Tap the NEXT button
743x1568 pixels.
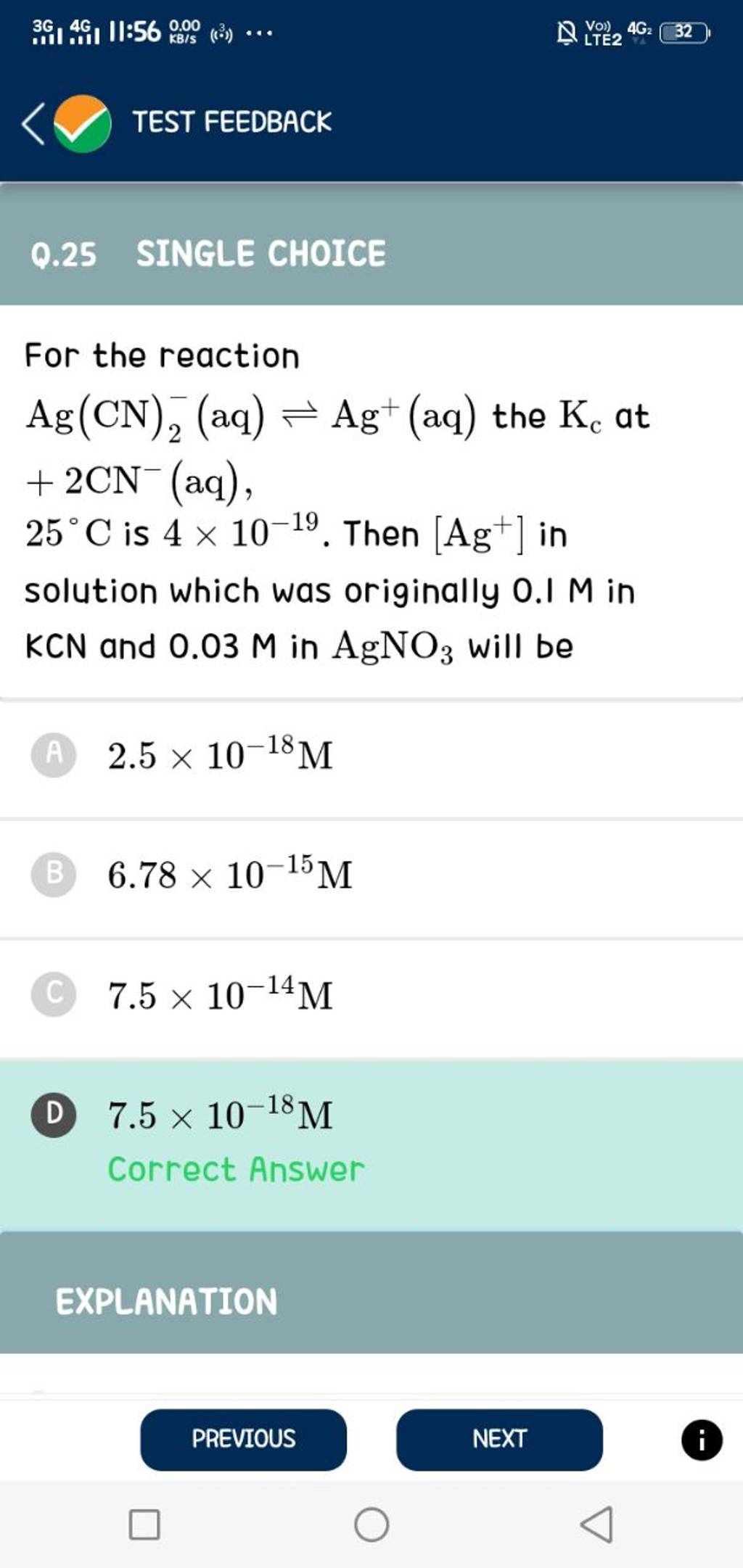tap(498, 1441)
